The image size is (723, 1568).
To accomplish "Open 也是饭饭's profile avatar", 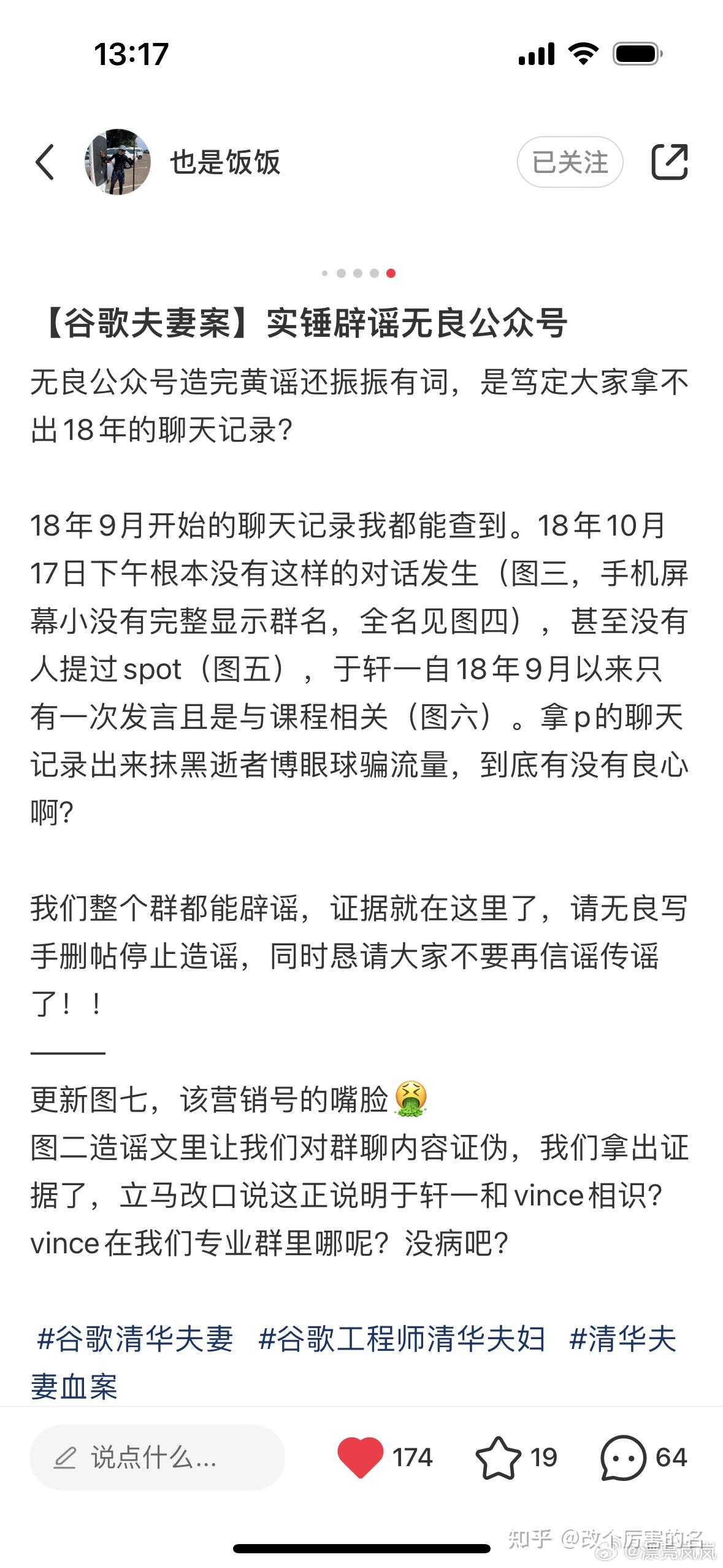I will 118,163.
